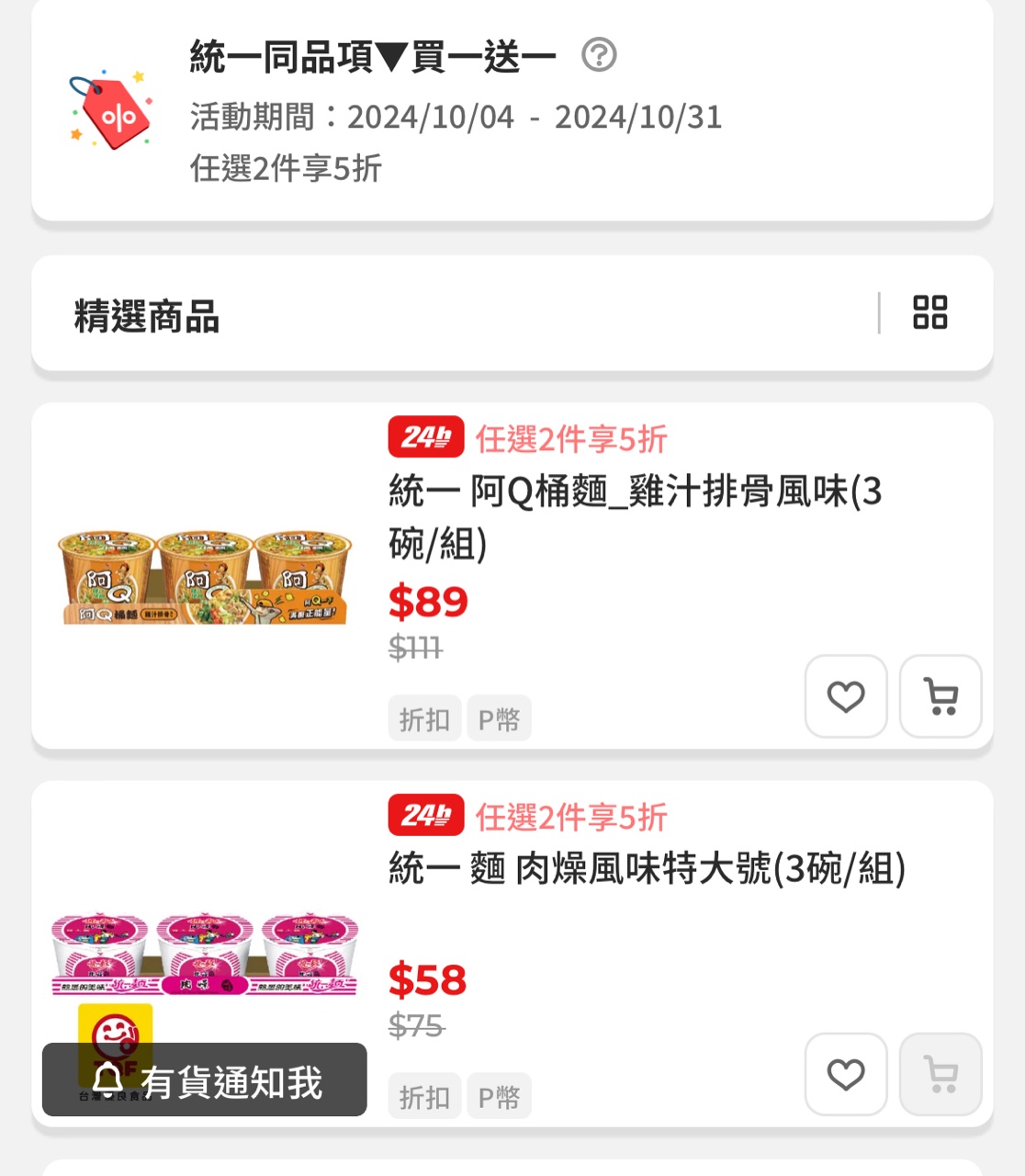
Task: Favorite the 統一麵 肉燥風味 item
Action: click(846, 1074)
